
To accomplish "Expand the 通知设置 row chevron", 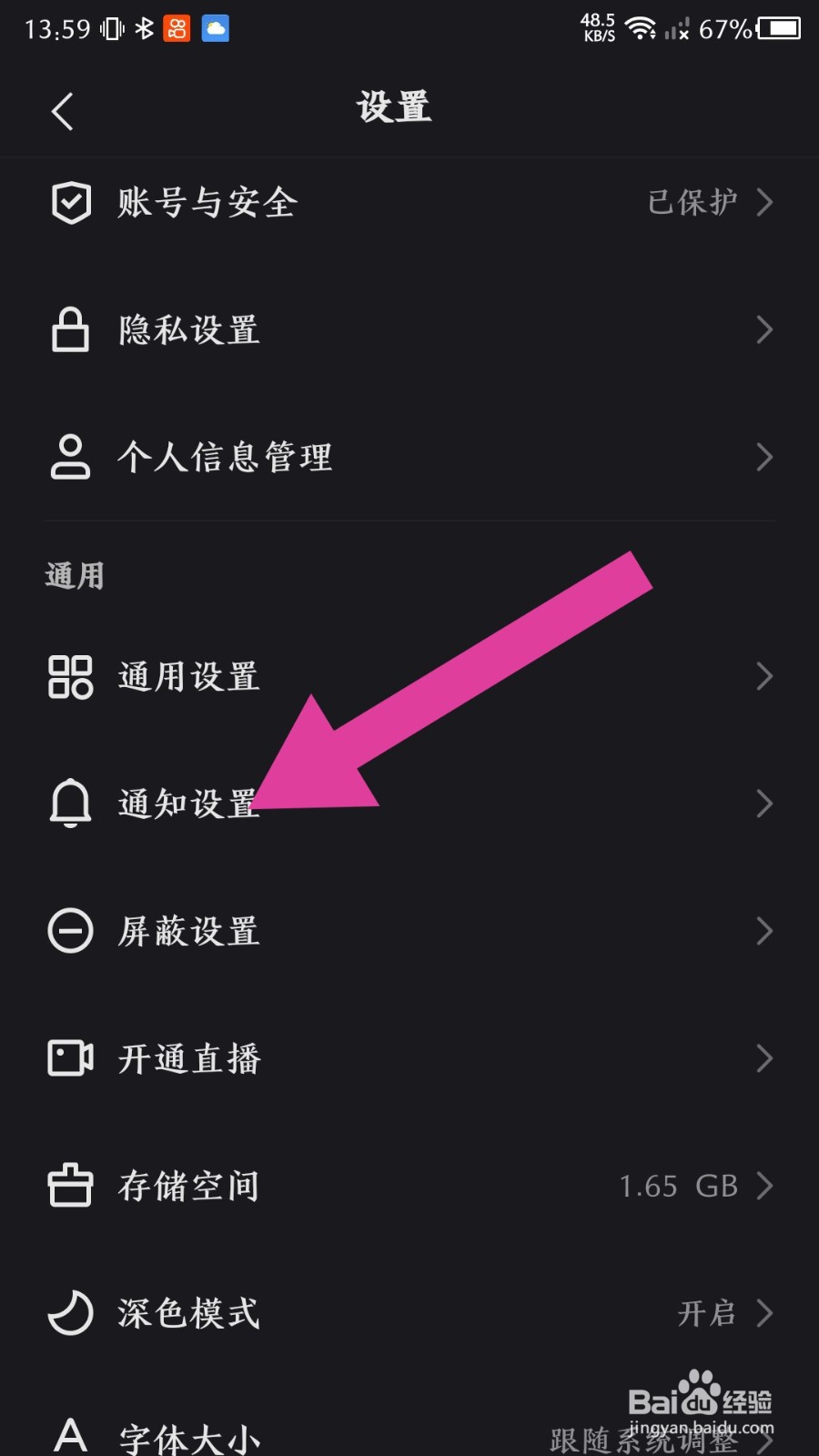I will pyautogui.click(x=765, y=804).
